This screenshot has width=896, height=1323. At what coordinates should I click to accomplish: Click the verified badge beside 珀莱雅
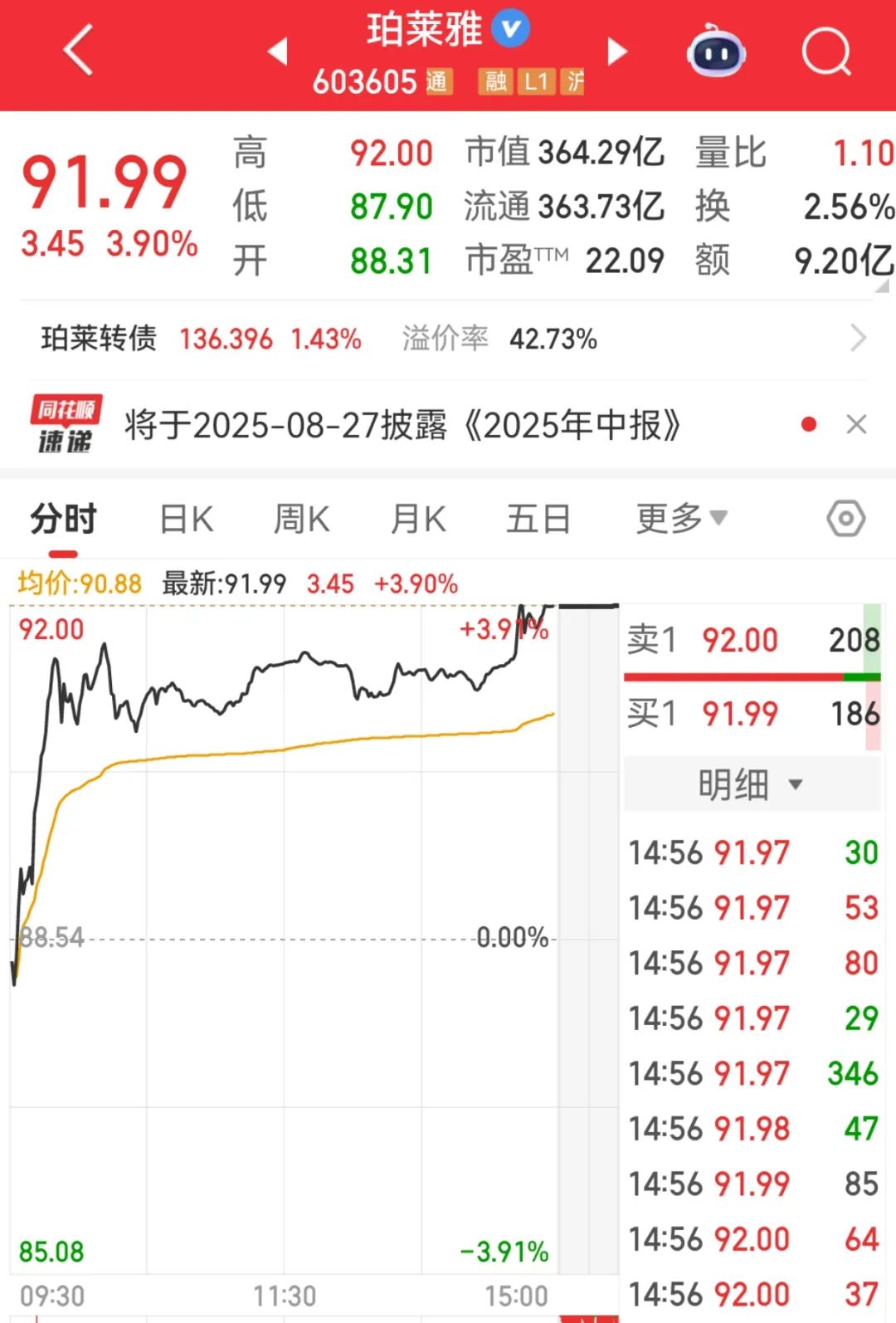[x=512, y=28]
